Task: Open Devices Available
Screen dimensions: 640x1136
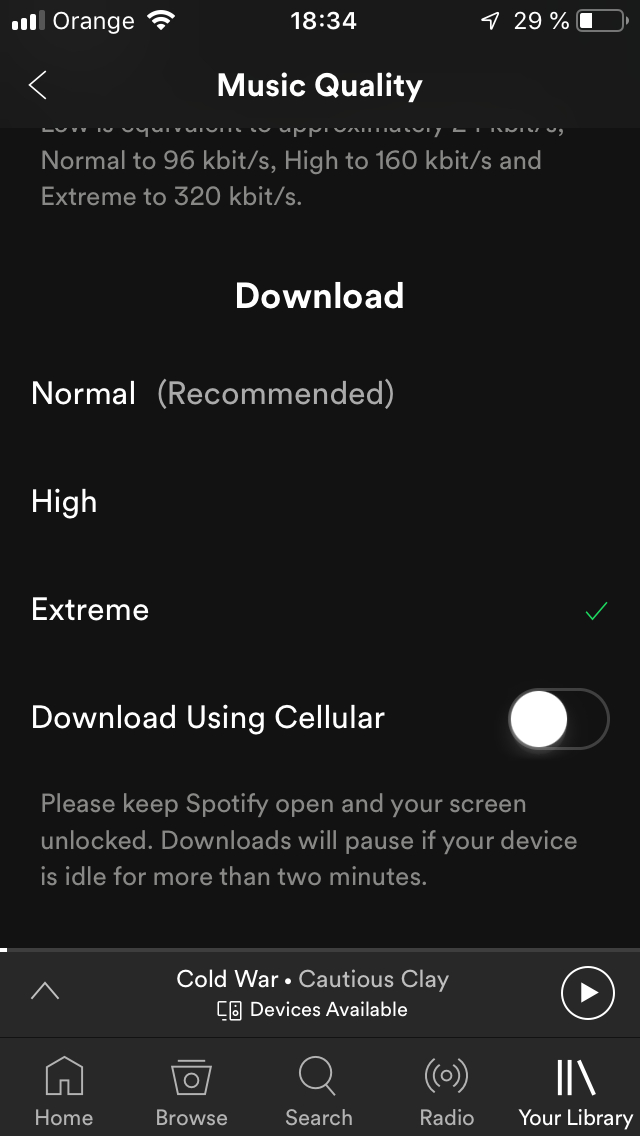Action: pos(312,1010)
